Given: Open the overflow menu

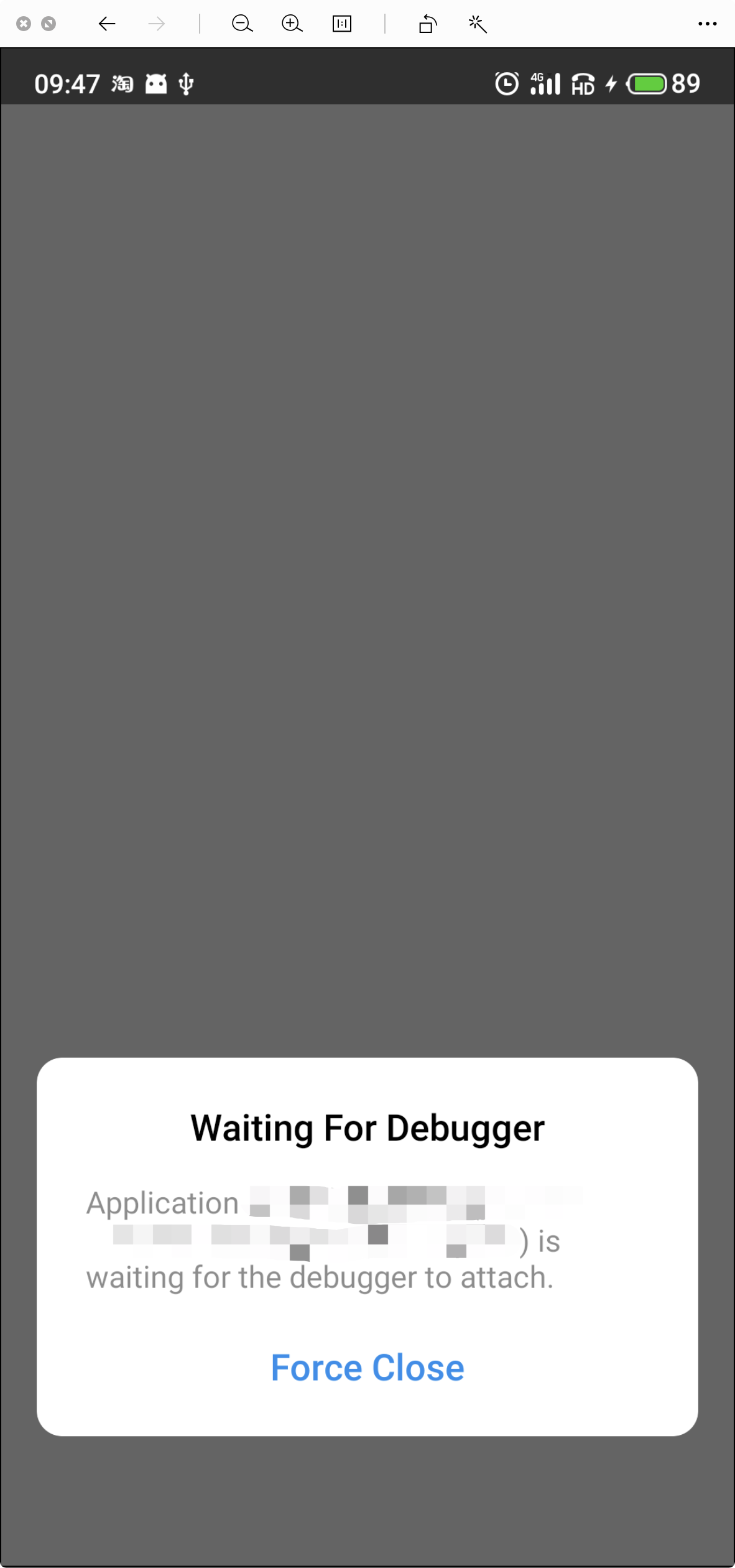Looking at the screenshot, I should click(x=707, y=24).
